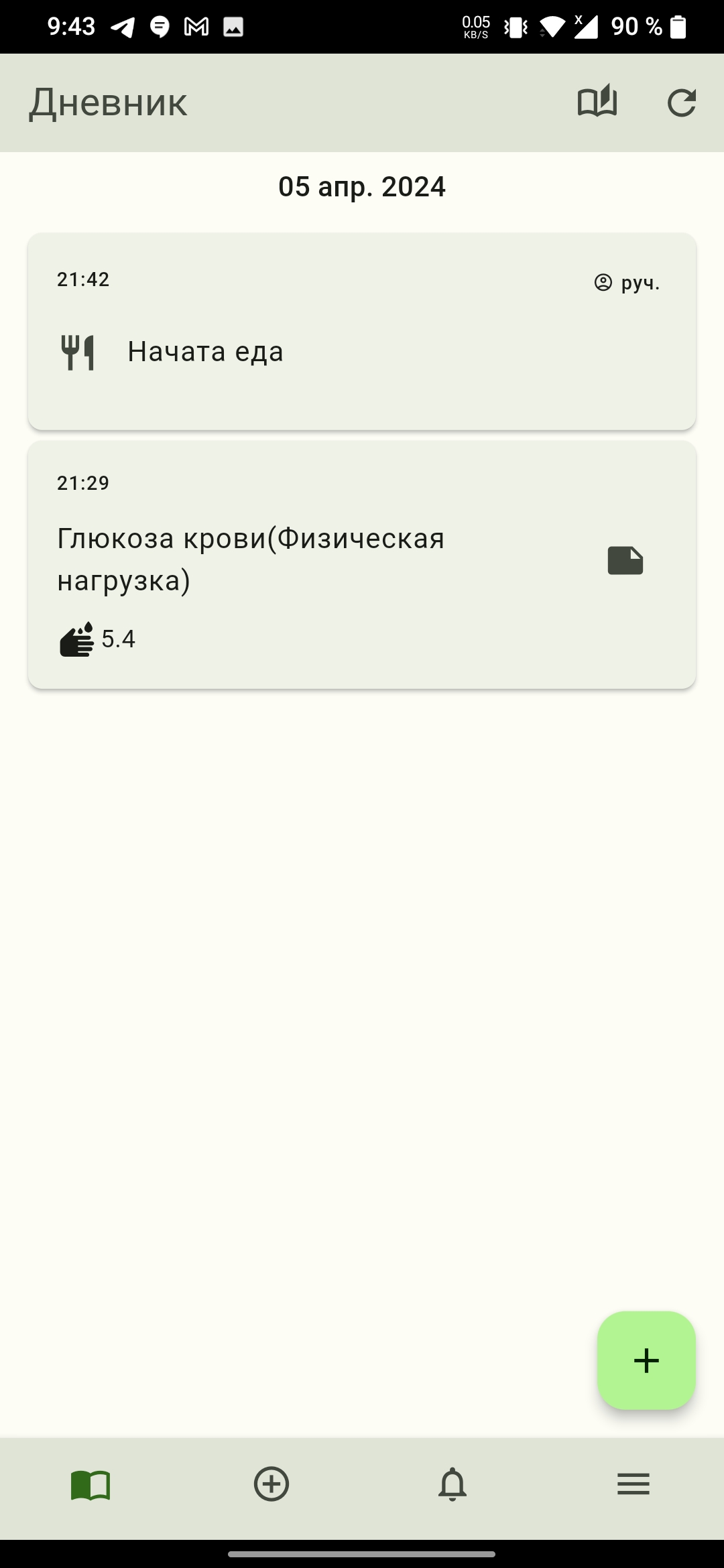Open the 21:42 'Начата еда' entry
Viewport: 724px width, 1568px height.
tap(362, 331)
